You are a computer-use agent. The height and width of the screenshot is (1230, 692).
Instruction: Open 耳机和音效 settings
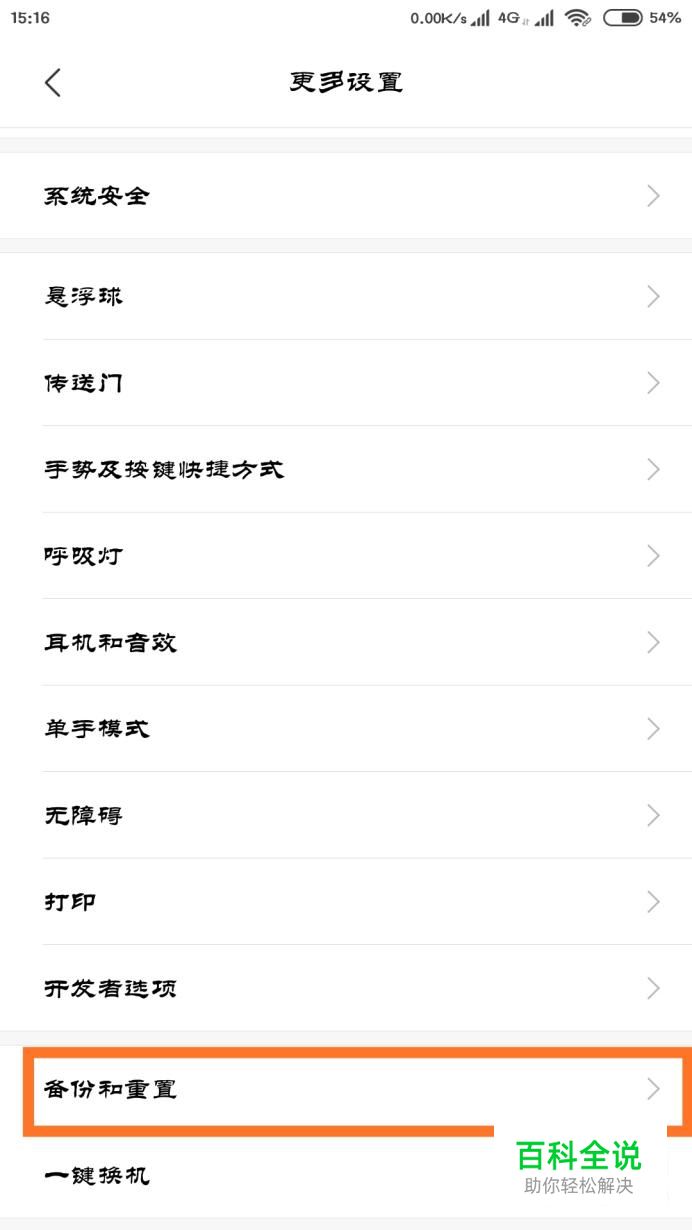(346, 641)
